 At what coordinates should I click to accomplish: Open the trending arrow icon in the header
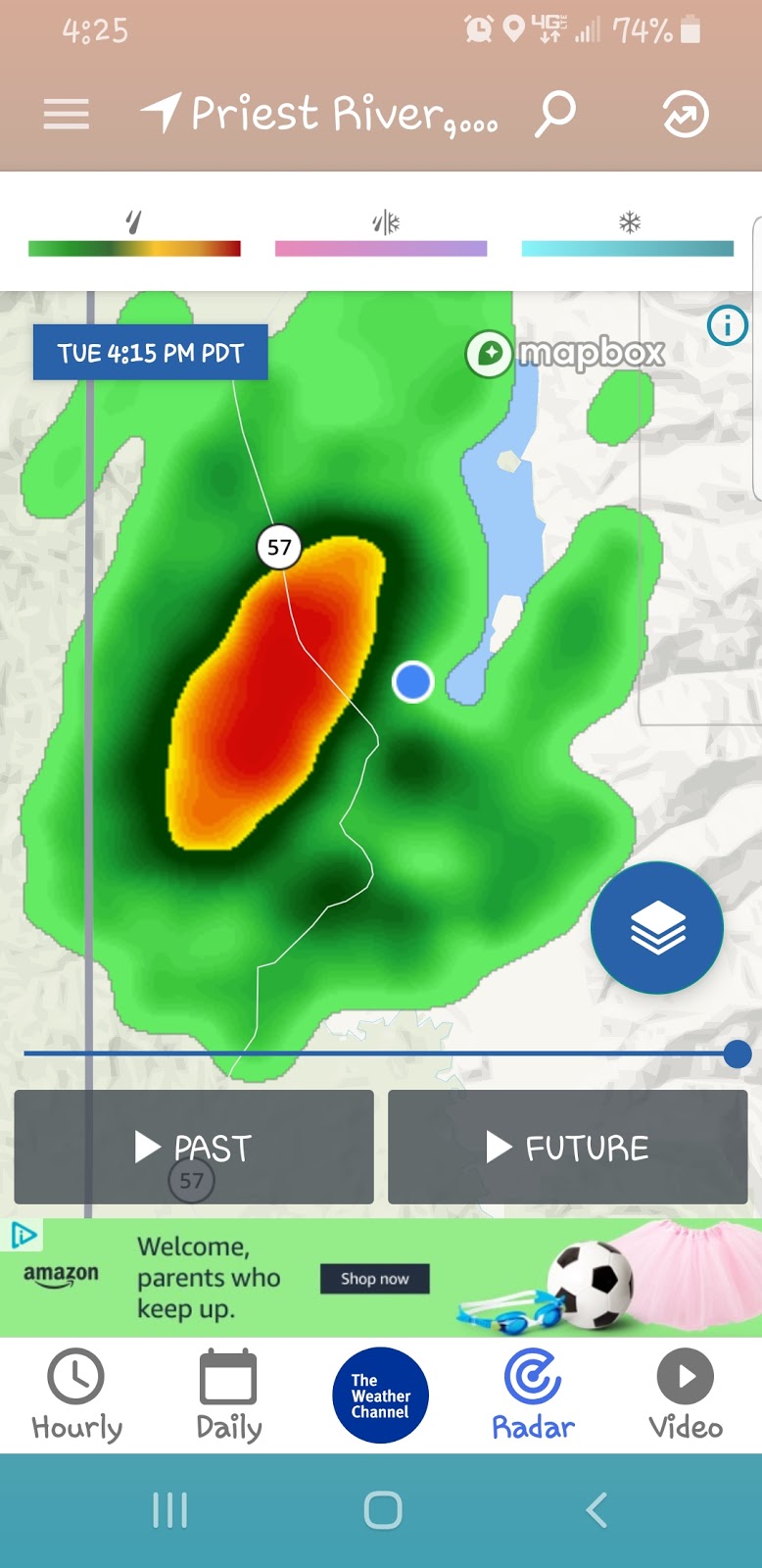point(686,115)
